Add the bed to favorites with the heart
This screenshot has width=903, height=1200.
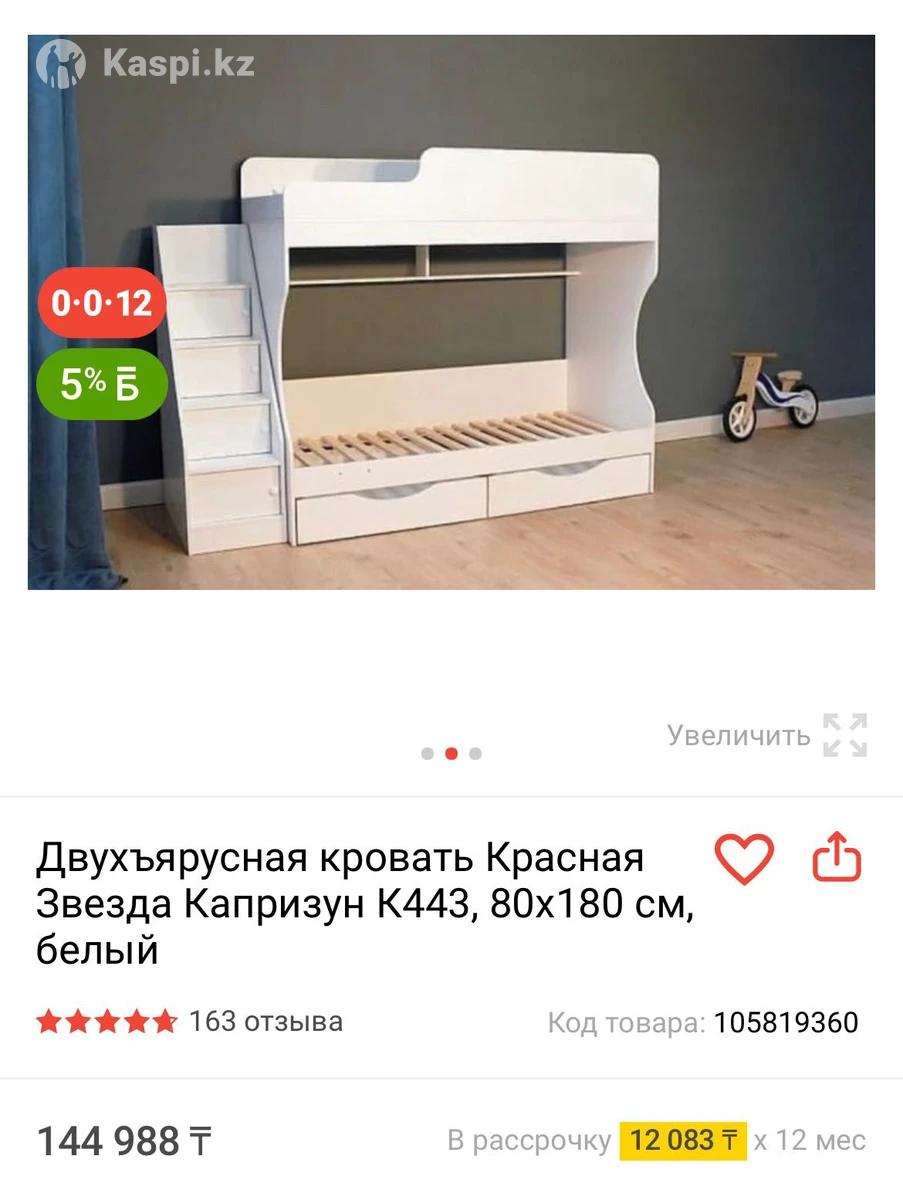(744, 858)
